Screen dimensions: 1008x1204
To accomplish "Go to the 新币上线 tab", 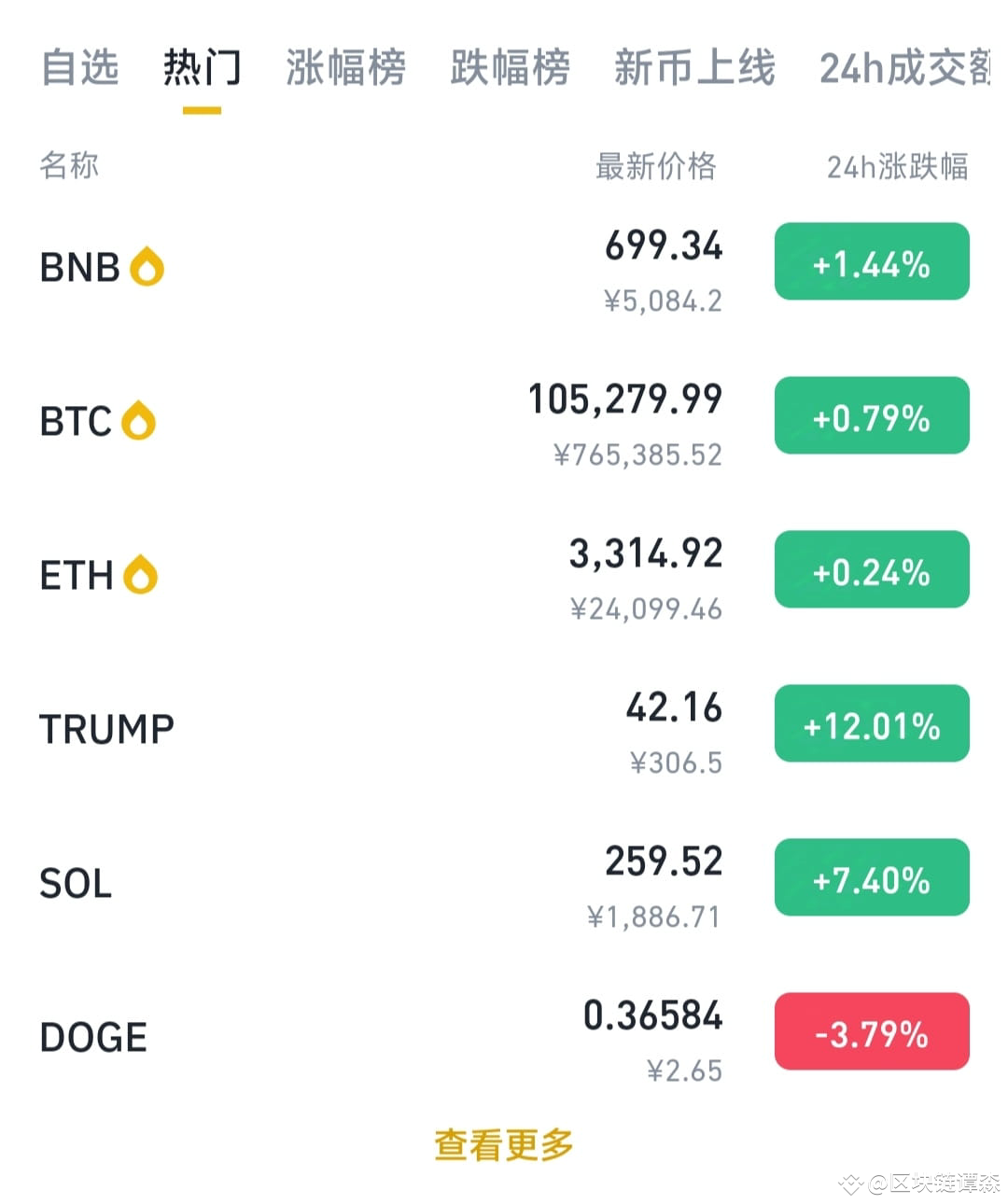I will pos(694,68).
